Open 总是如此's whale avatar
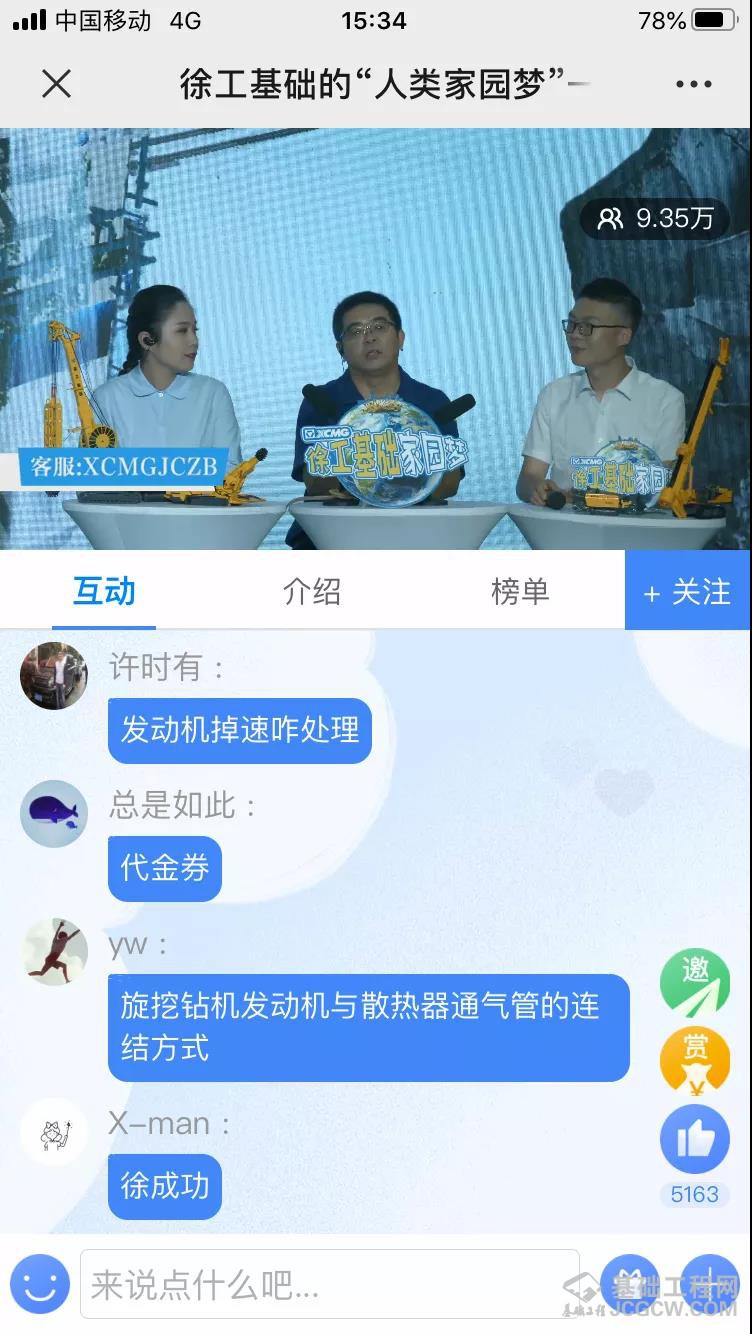Screen dimensions: 752x1334 [x=54, y=813]
